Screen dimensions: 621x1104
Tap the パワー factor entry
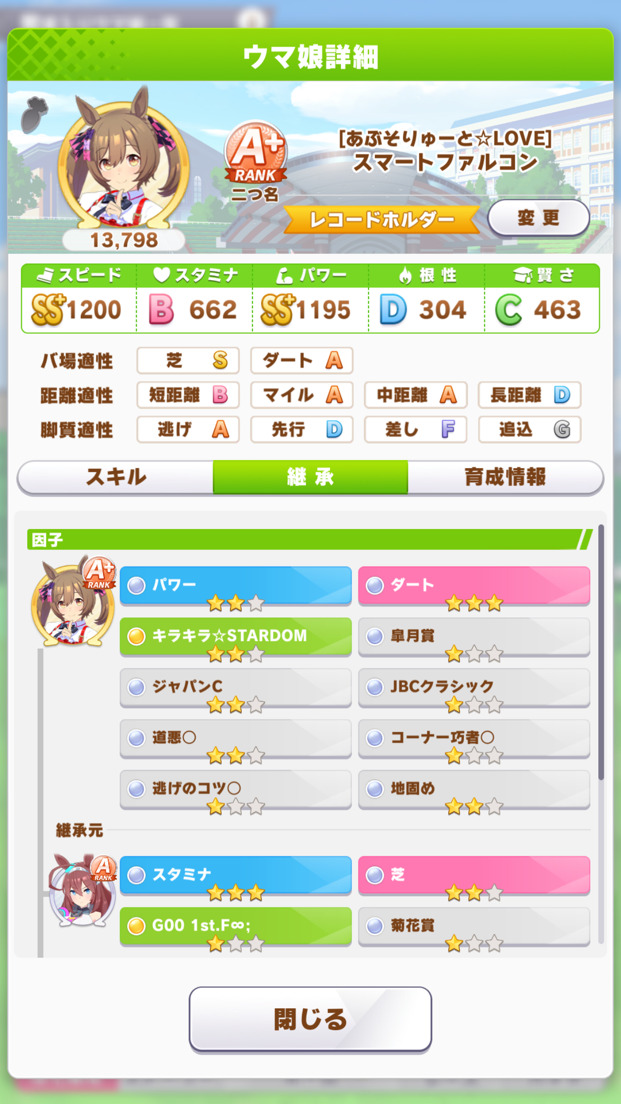pos(235,585)
